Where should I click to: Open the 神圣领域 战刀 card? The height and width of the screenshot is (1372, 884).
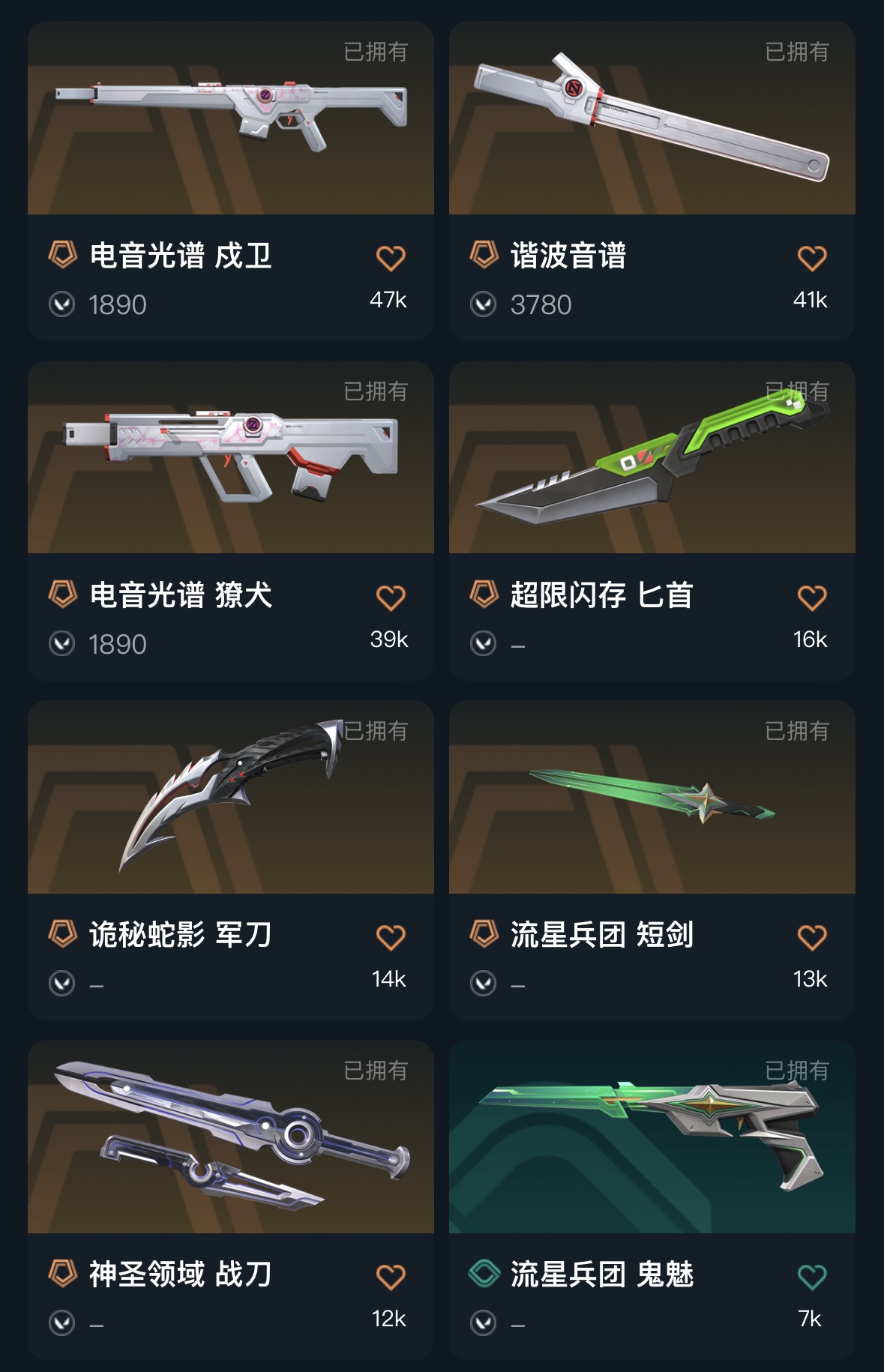230,1138
